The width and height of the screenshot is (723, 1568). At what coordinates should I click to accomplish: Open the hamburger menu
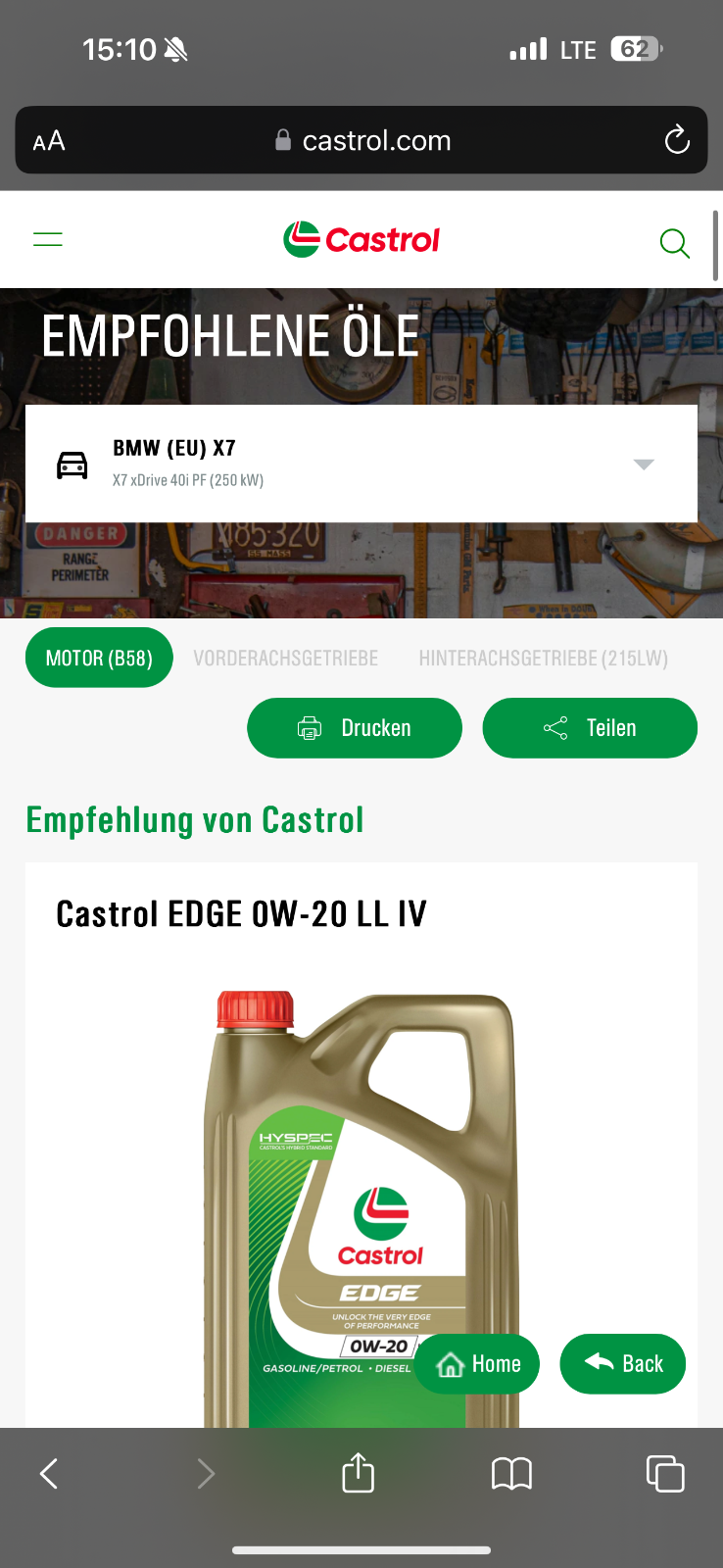[48, 239]
